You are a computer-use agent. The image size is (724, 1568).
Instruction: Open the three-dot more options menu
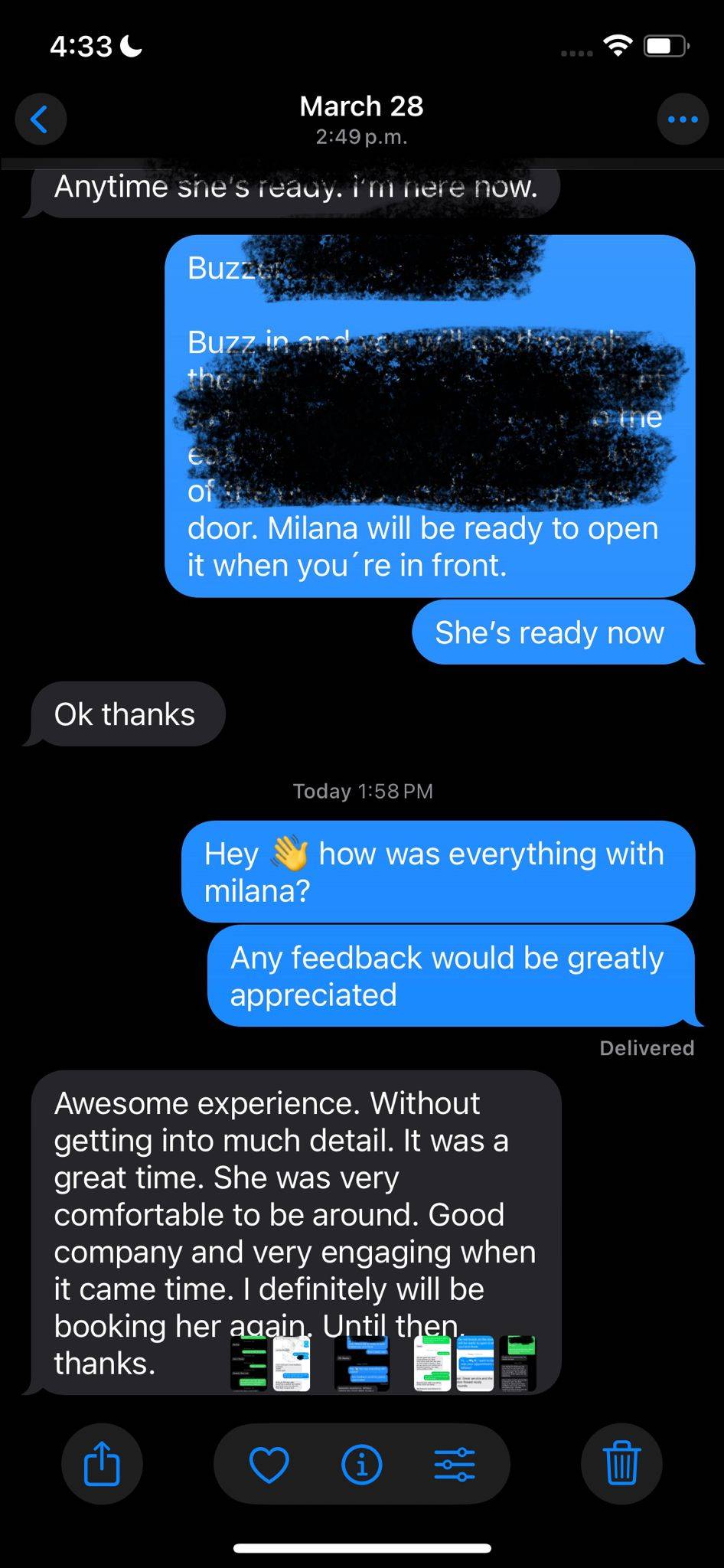coord(683,119)
